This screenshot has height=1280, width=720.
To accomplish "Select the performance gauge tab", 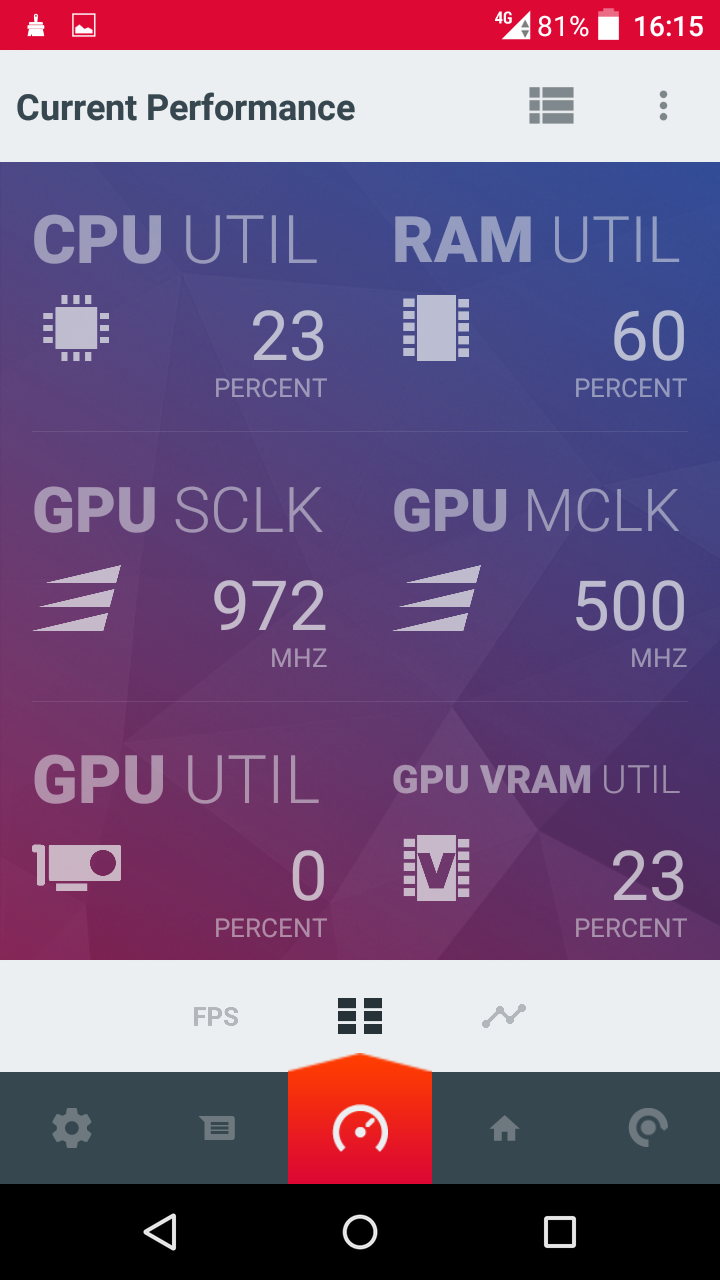I will pyautogui.click(x=360, y=1129).
